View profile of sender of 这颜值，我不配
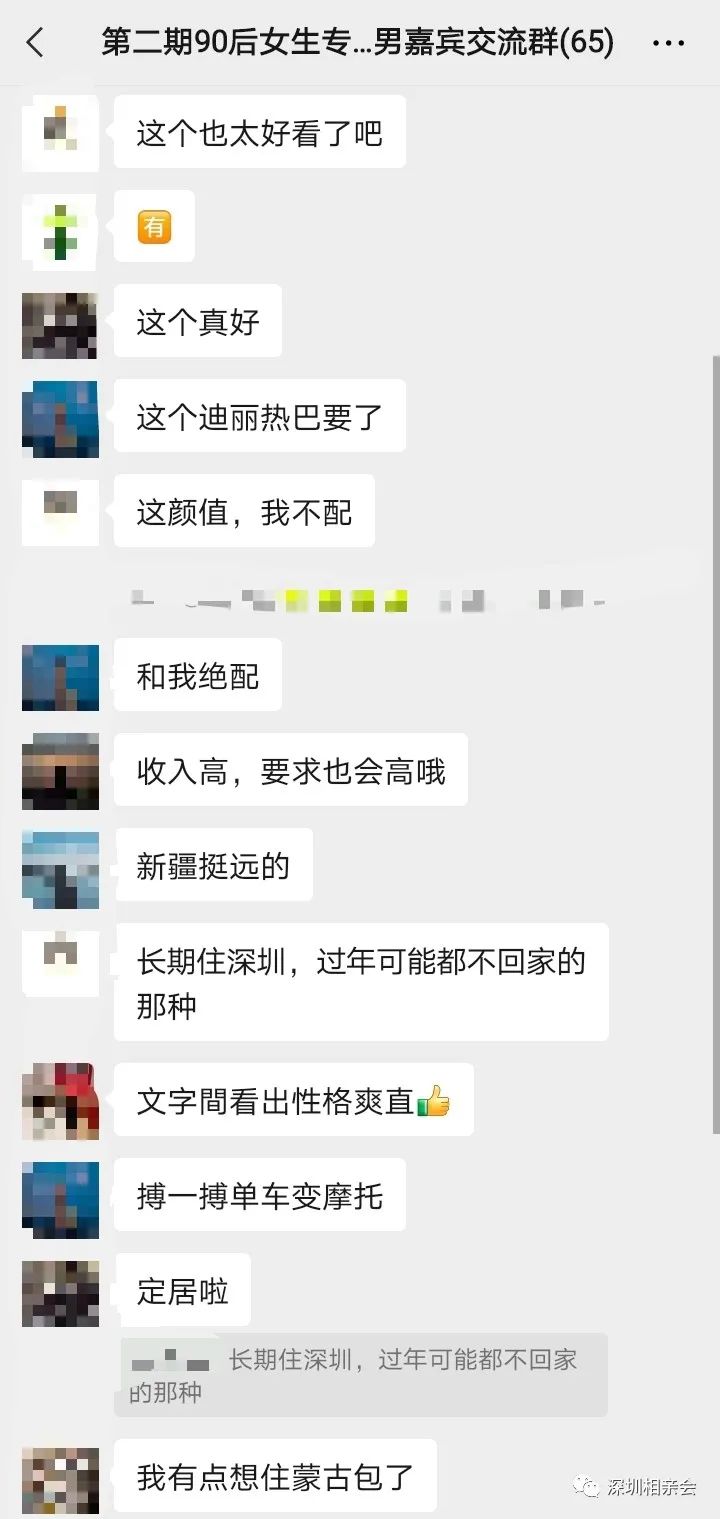Viewport: 720px width, 1519px height. tap(60, 512)
